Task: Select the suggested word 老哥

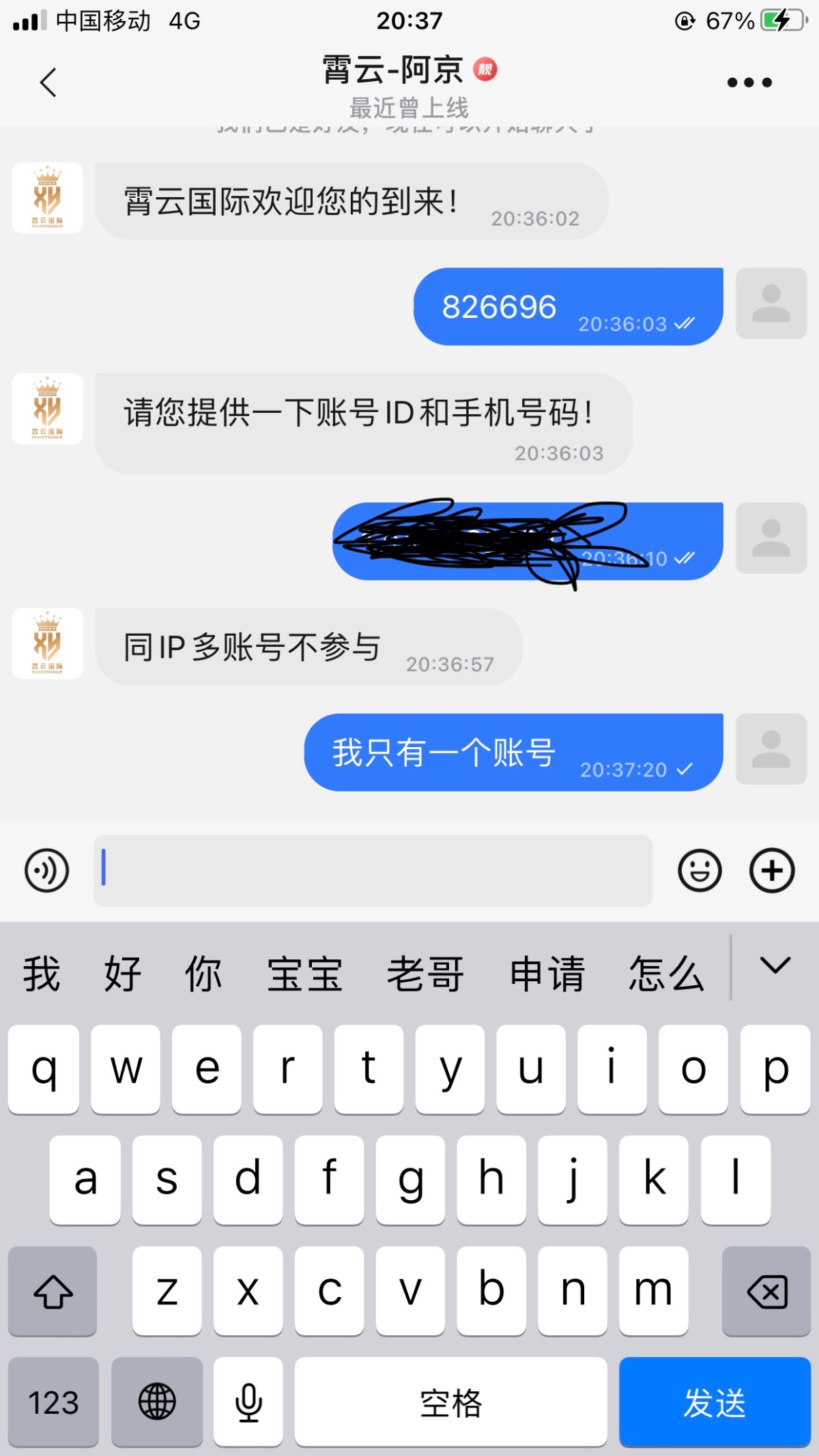Action: tap(425, 973)
